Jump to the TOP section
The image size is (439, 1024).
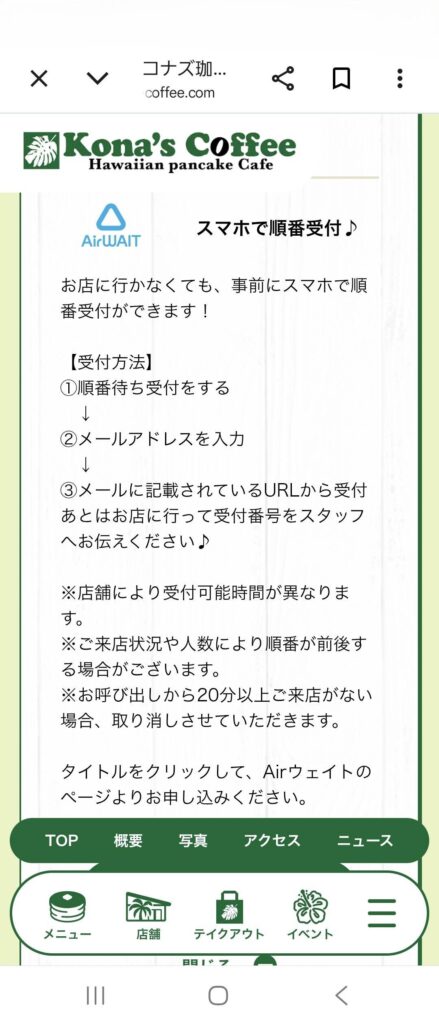coord(62,840)
